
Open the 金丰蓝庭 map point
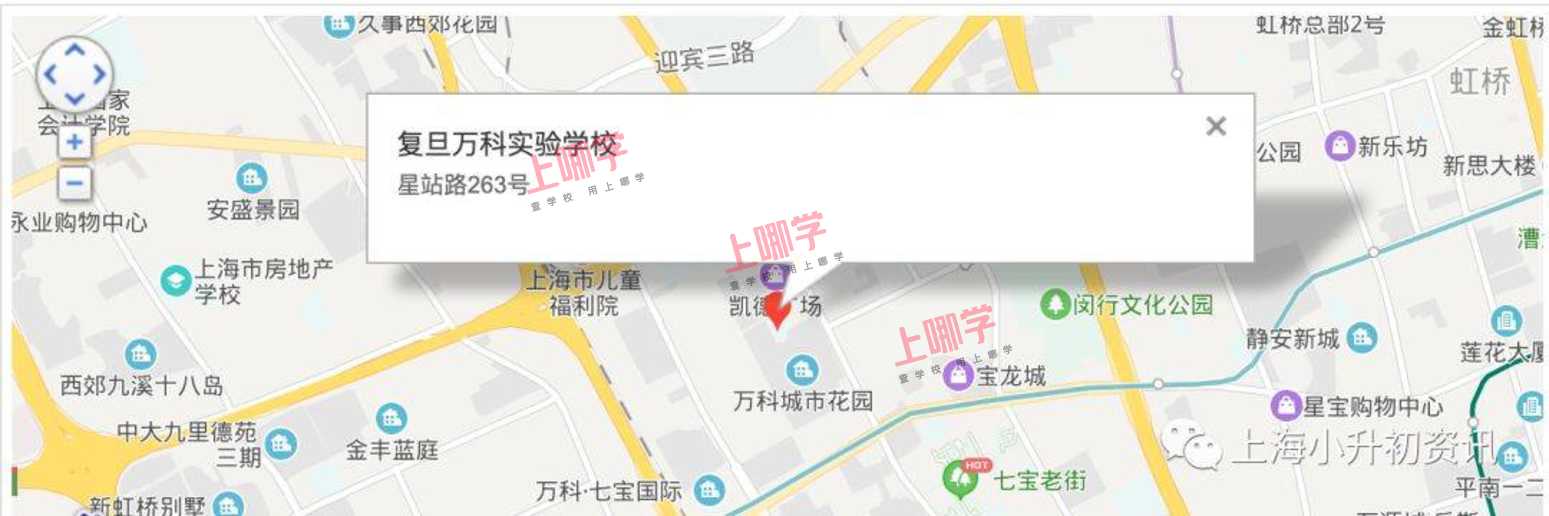coord(392,419)
